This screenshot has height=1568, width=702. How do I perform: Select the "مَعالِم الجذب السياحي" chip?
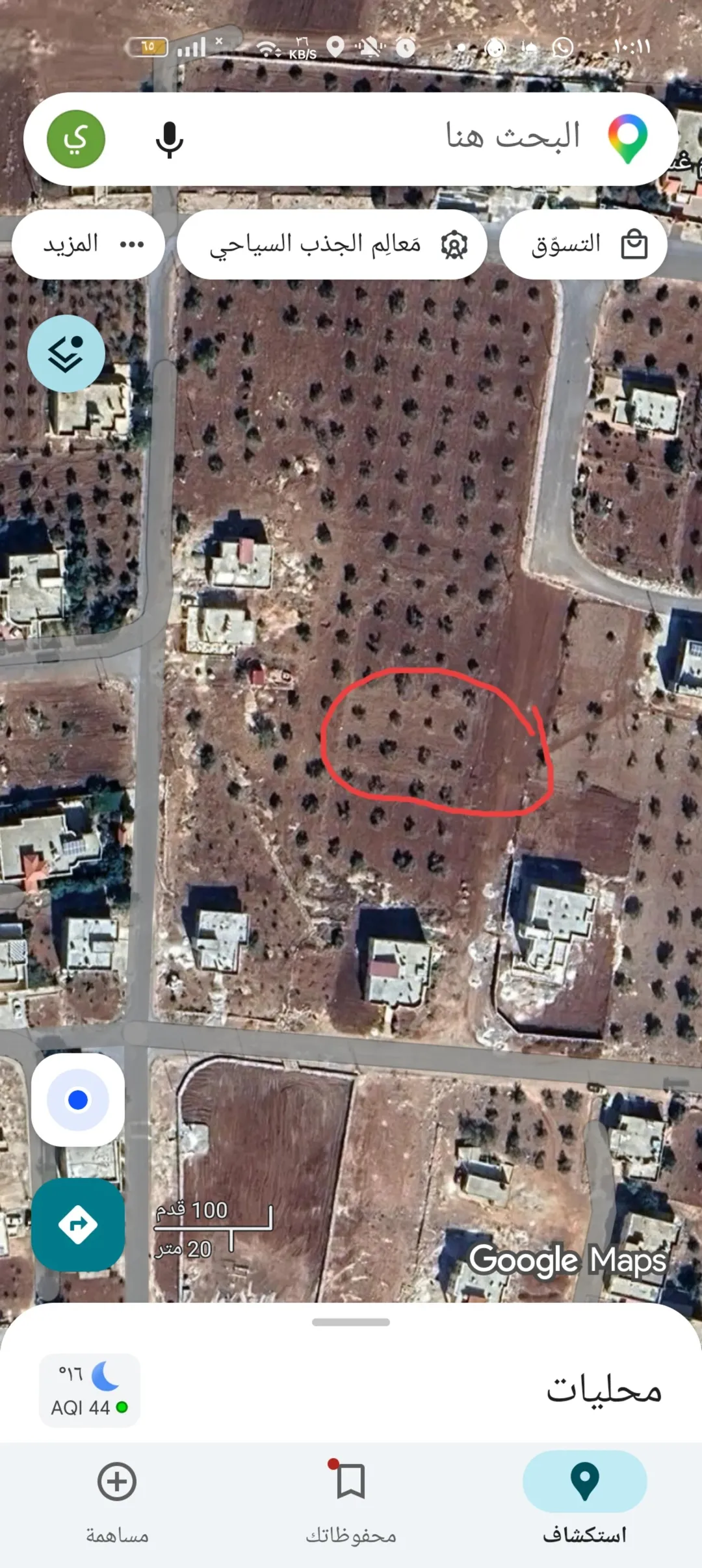[331, 244]
